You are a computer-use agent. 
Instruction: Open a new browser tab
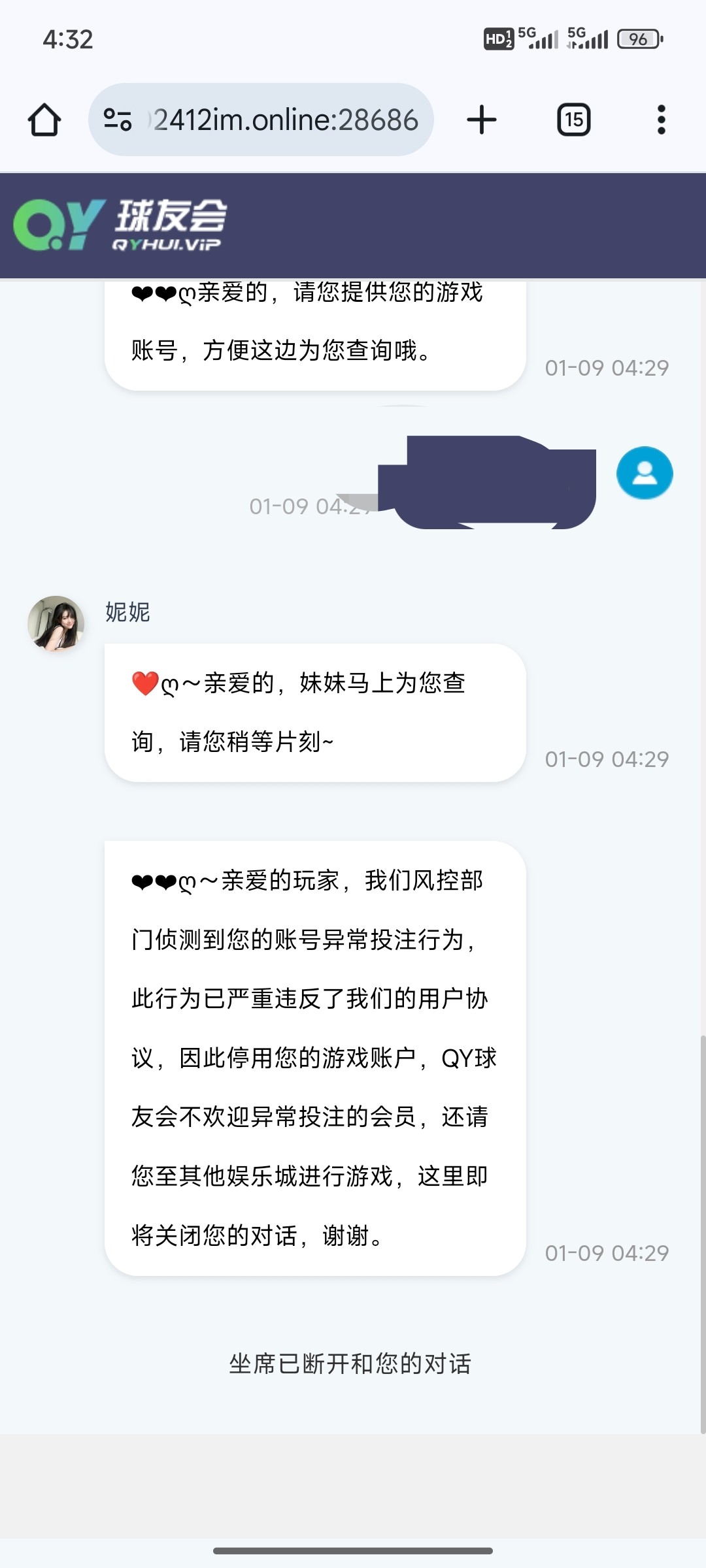(x=482, y=120)
